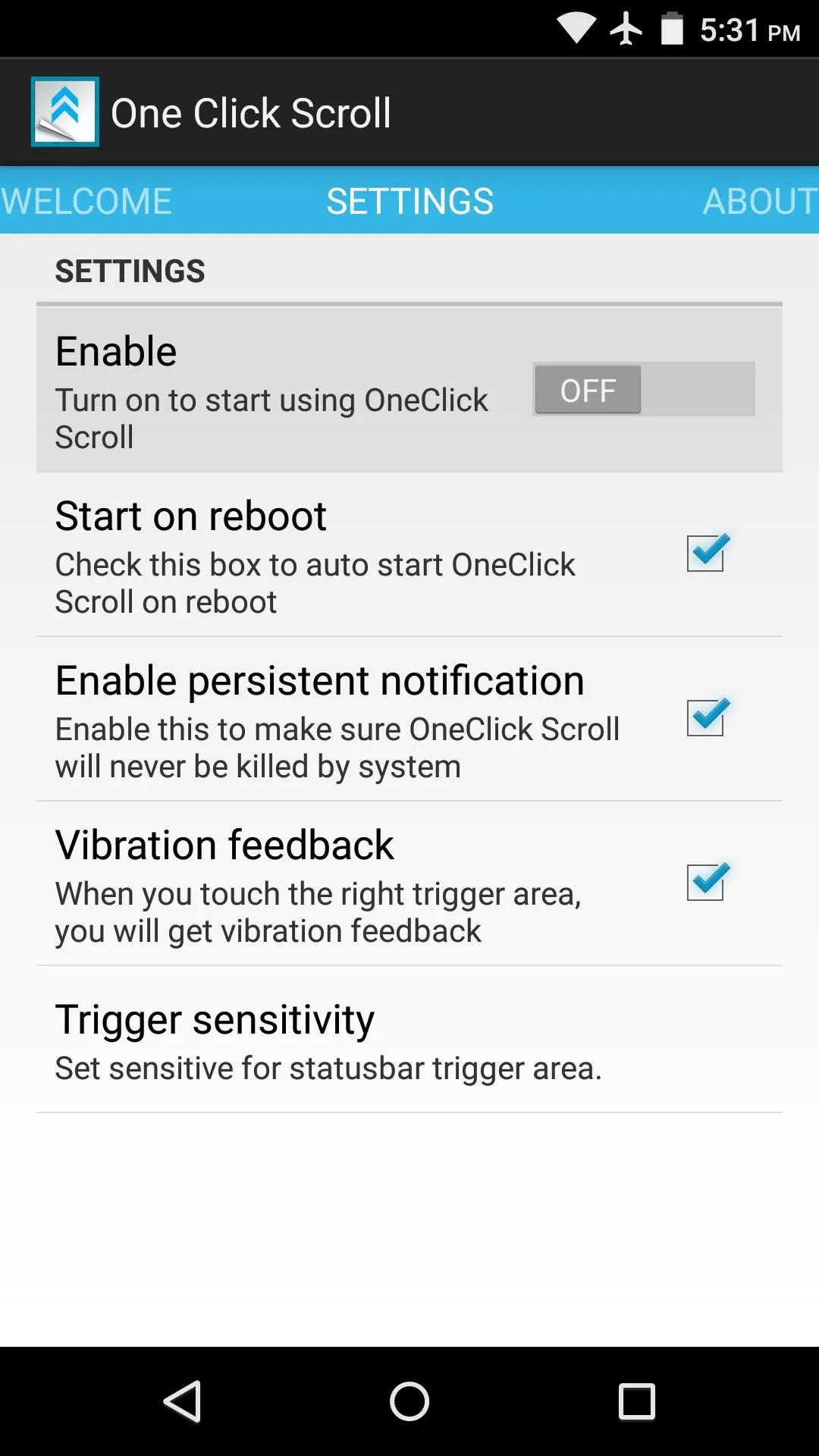Switch to the Welcome tab
This screenshot has height=1456, width=819.
pos(86,201)
